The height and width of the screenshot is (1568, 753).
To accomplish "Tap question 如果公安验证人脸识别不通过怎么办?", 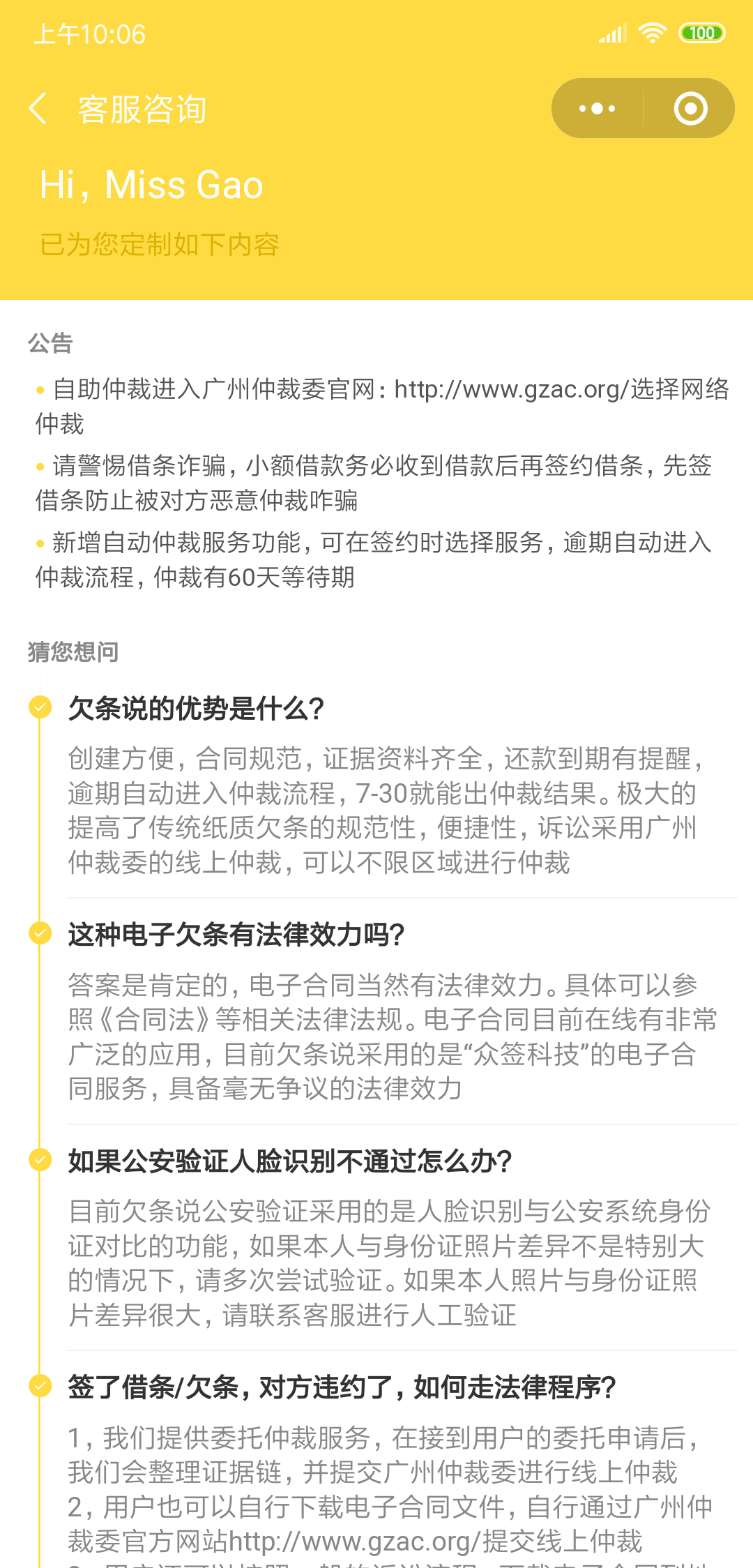I will click(x=290, y=1161).
